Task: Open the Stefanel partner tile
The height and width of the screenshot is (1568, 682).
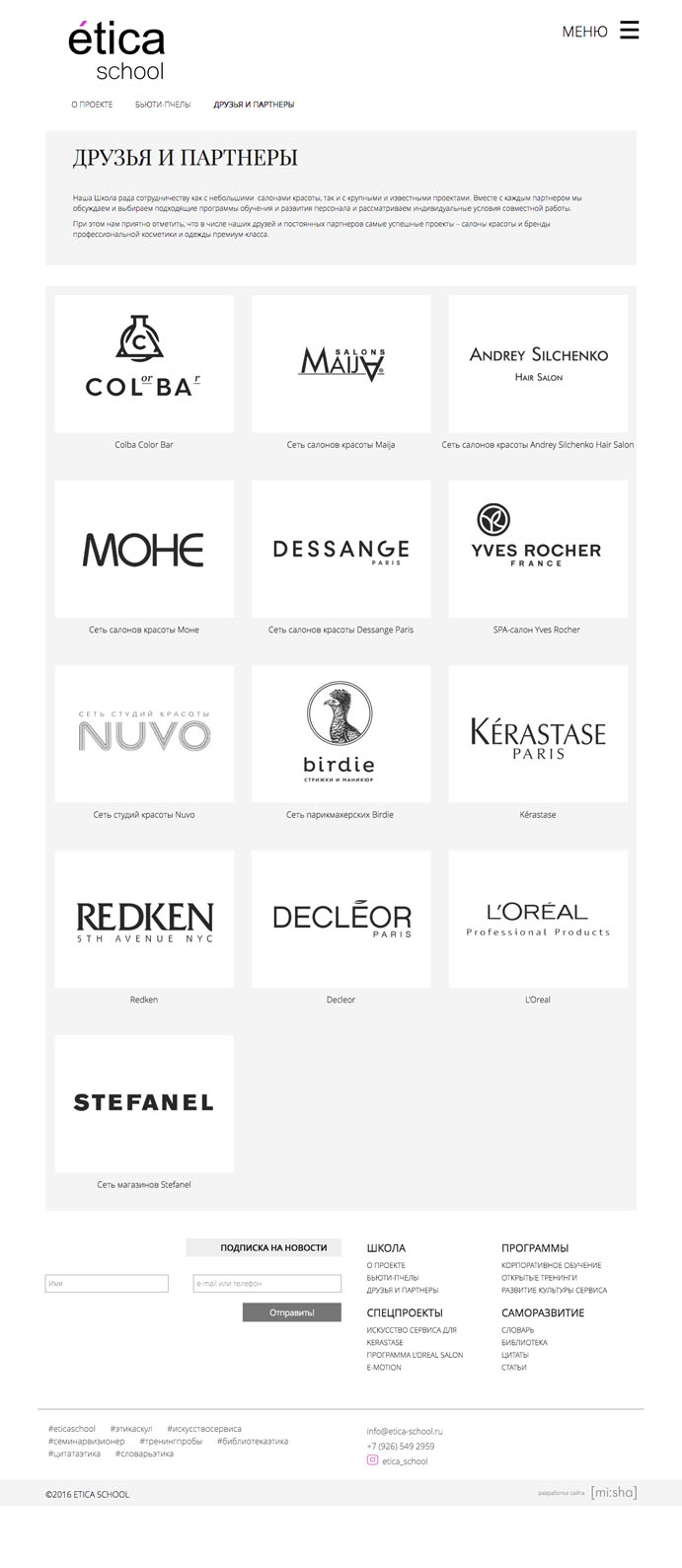Action: tap(144, 1103)
